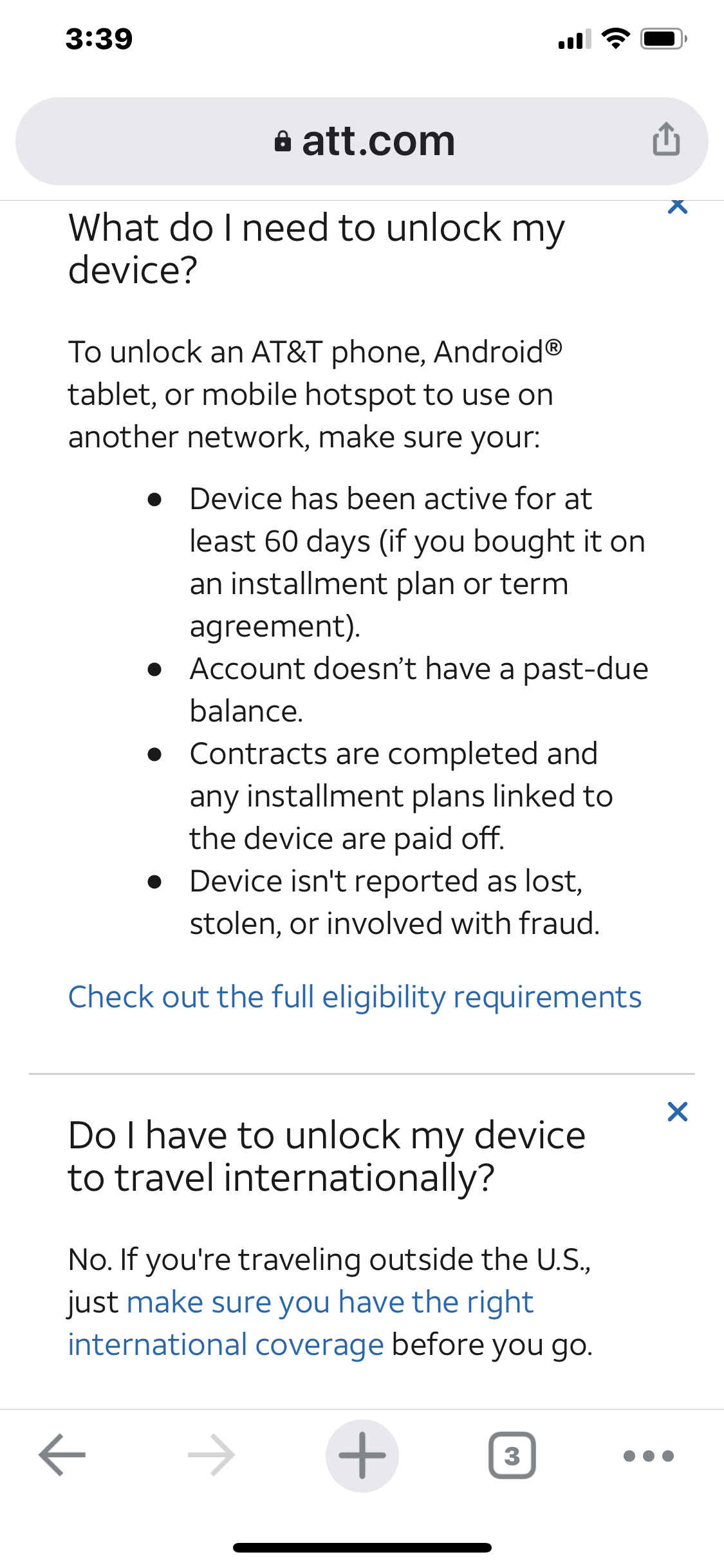
Task: Collapse the 'What do I need' question
Action: [678, 207]
